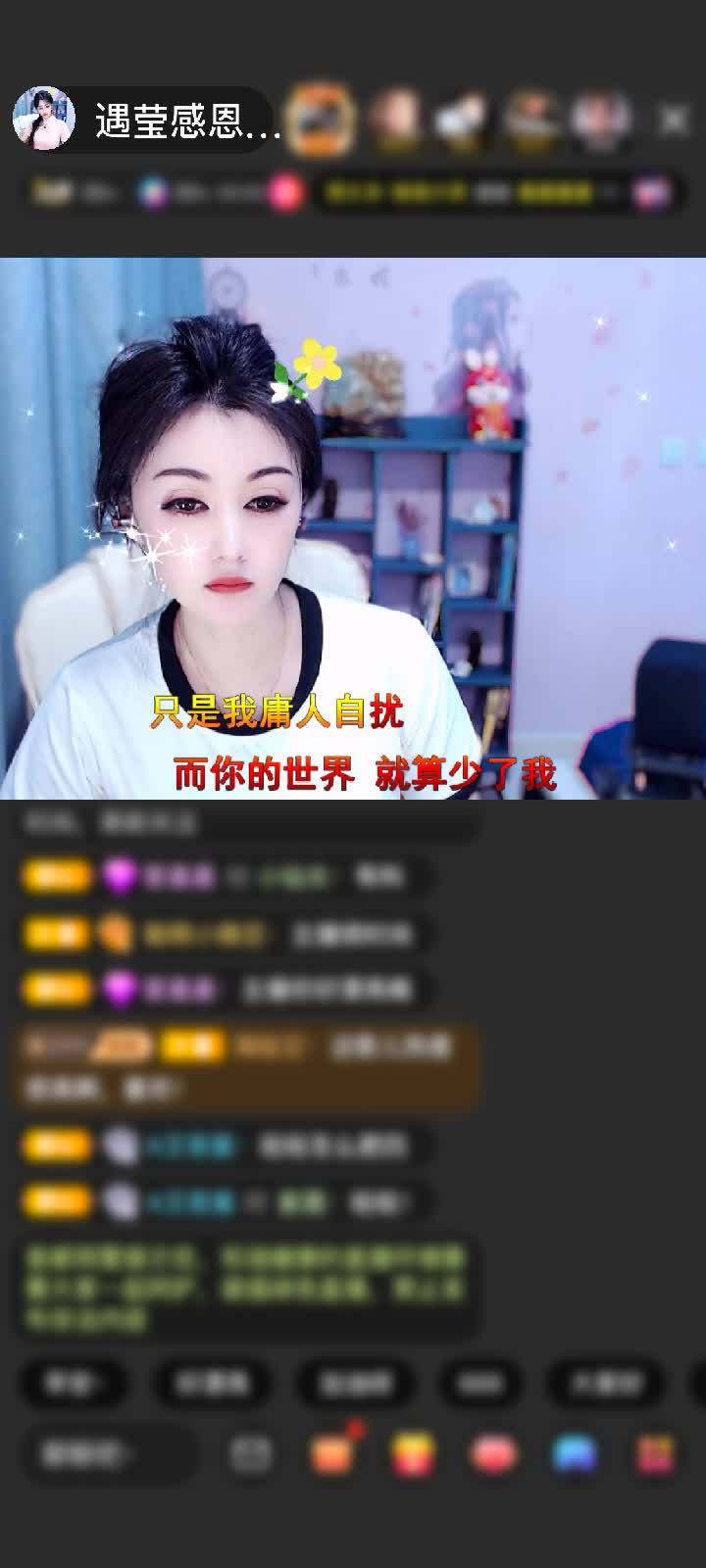Tap the red round badge below streamer name
The height and width of the screenshot is (1568, 706).
285,193
